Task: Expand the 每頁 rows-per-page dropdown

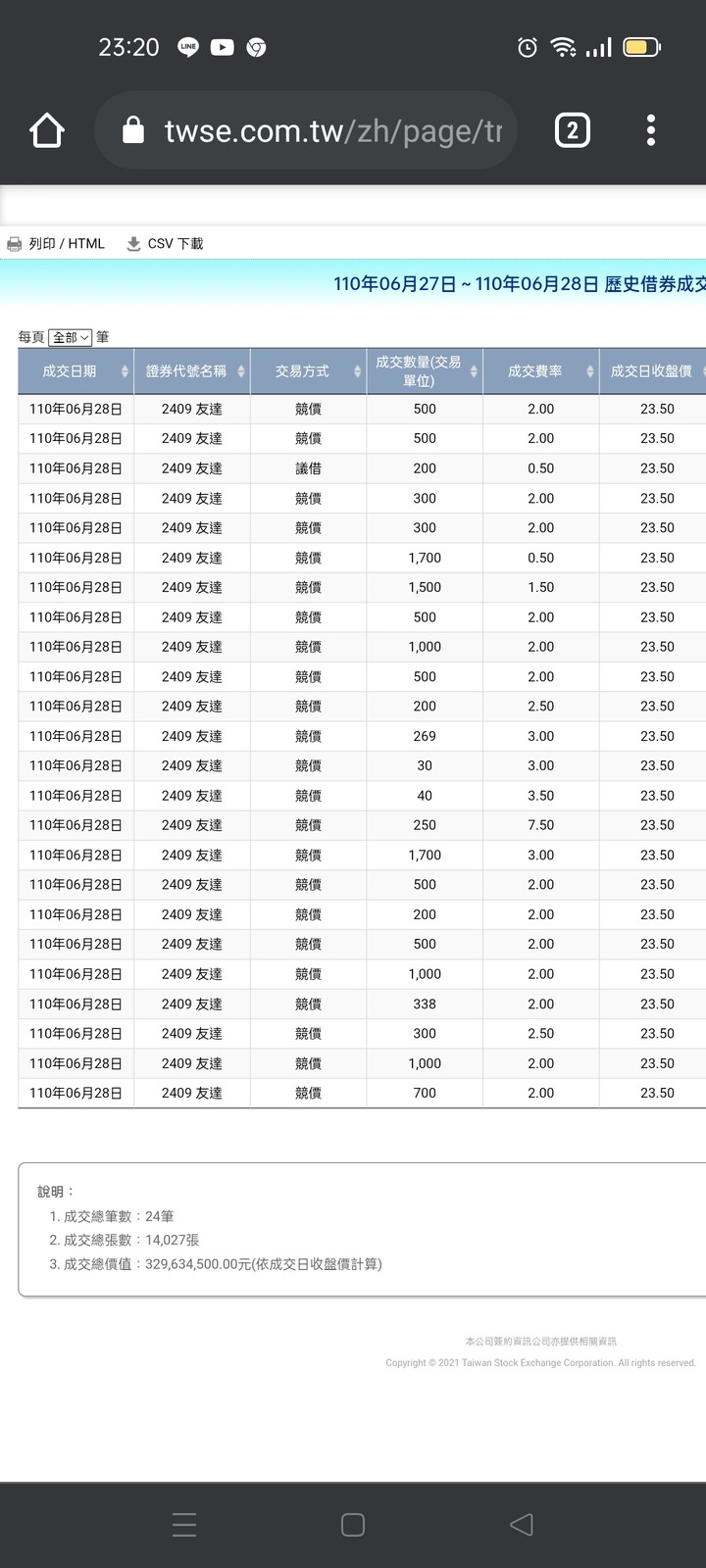Action: coord(71,337)
